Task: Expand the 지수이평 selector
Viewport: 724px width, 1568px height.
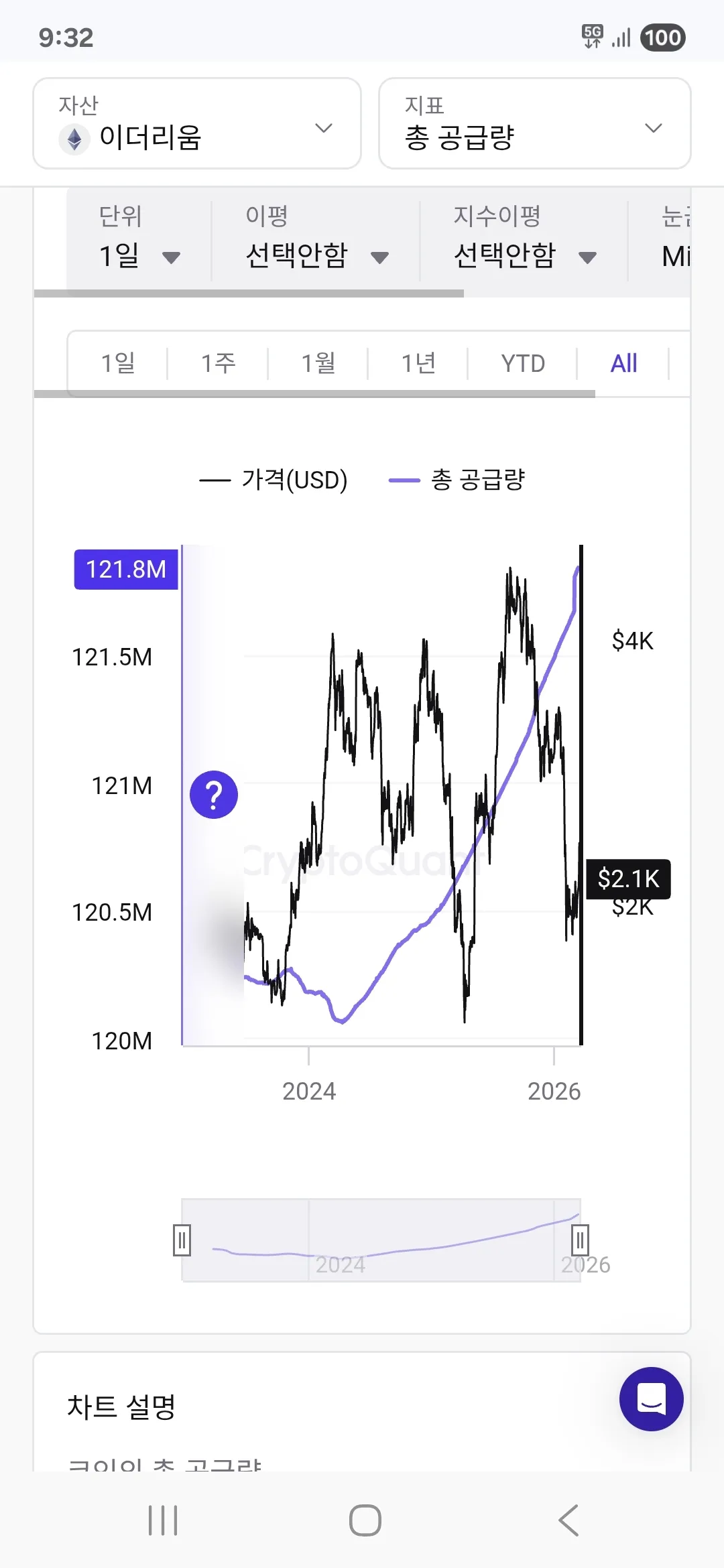Action: click(524, 241)
